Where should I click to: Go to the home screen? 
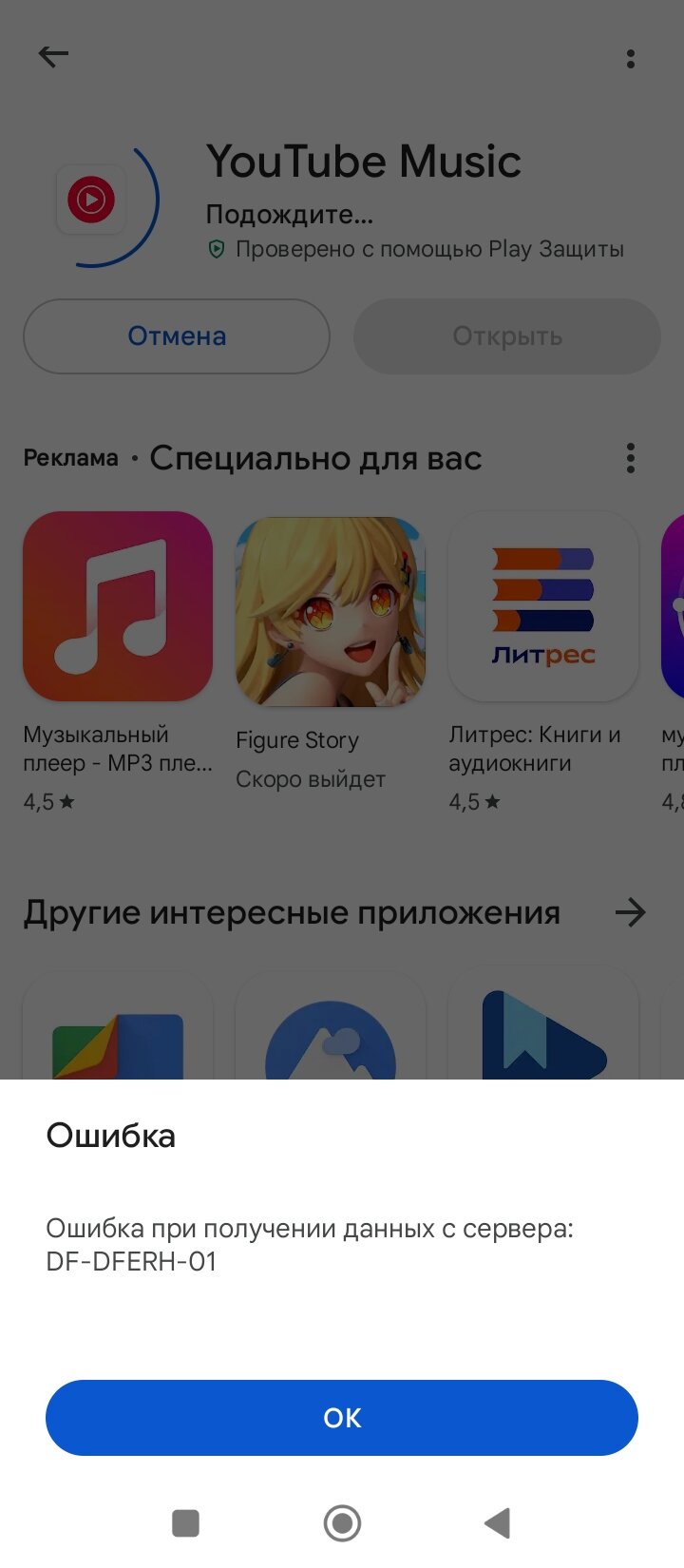coord(342,1523)
